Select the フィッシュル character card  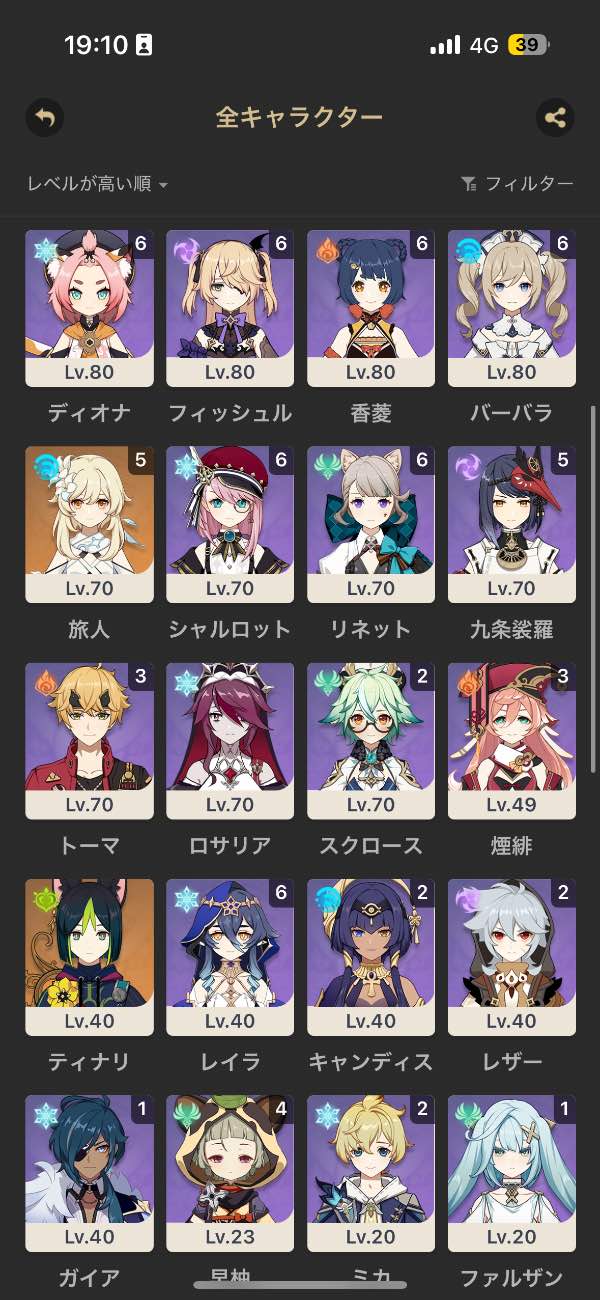click(230, 308)
